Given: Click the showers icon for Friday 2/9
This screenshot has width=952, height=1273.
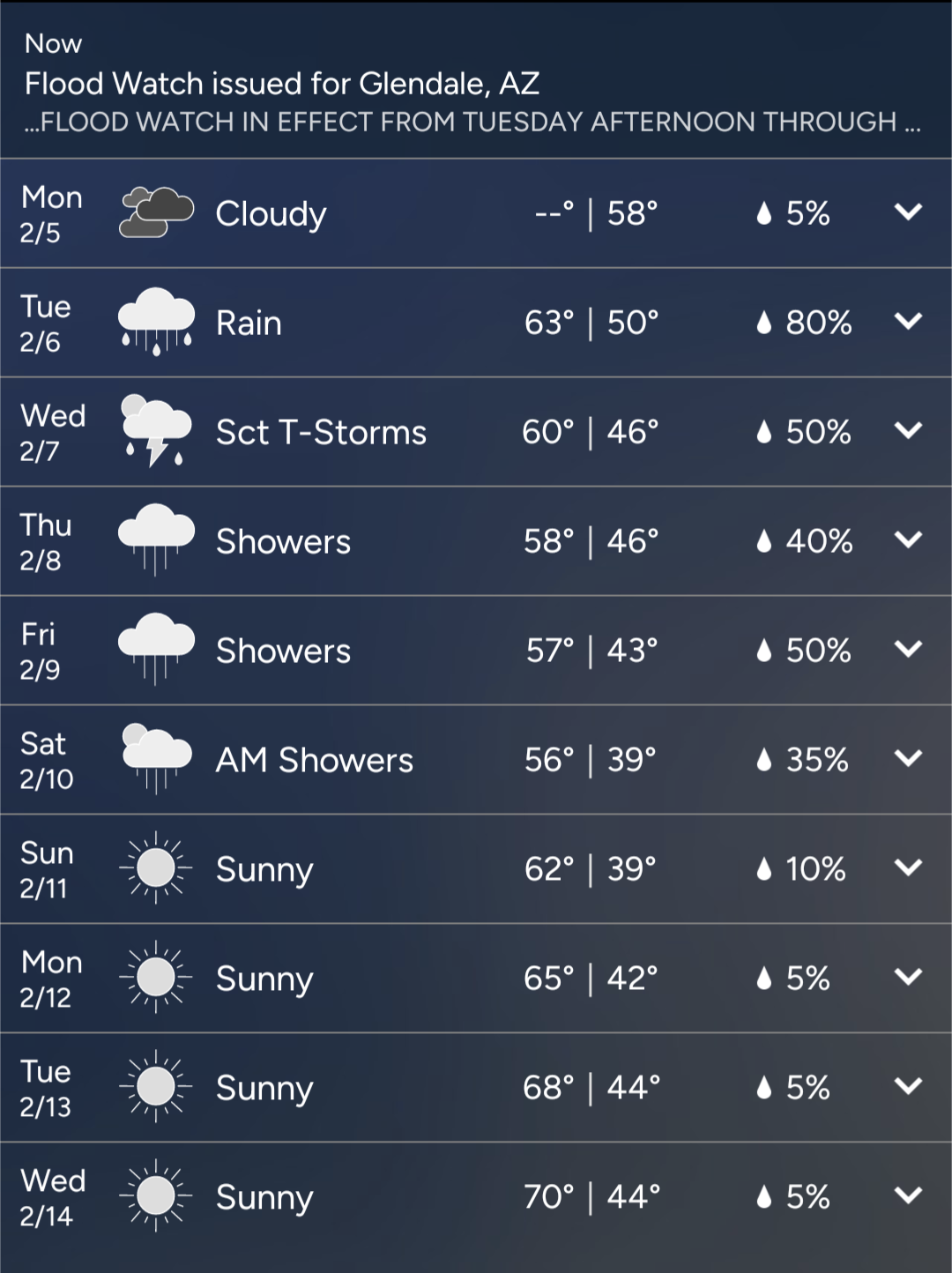Looking at the screenshot, I should [x=156, y=649].
